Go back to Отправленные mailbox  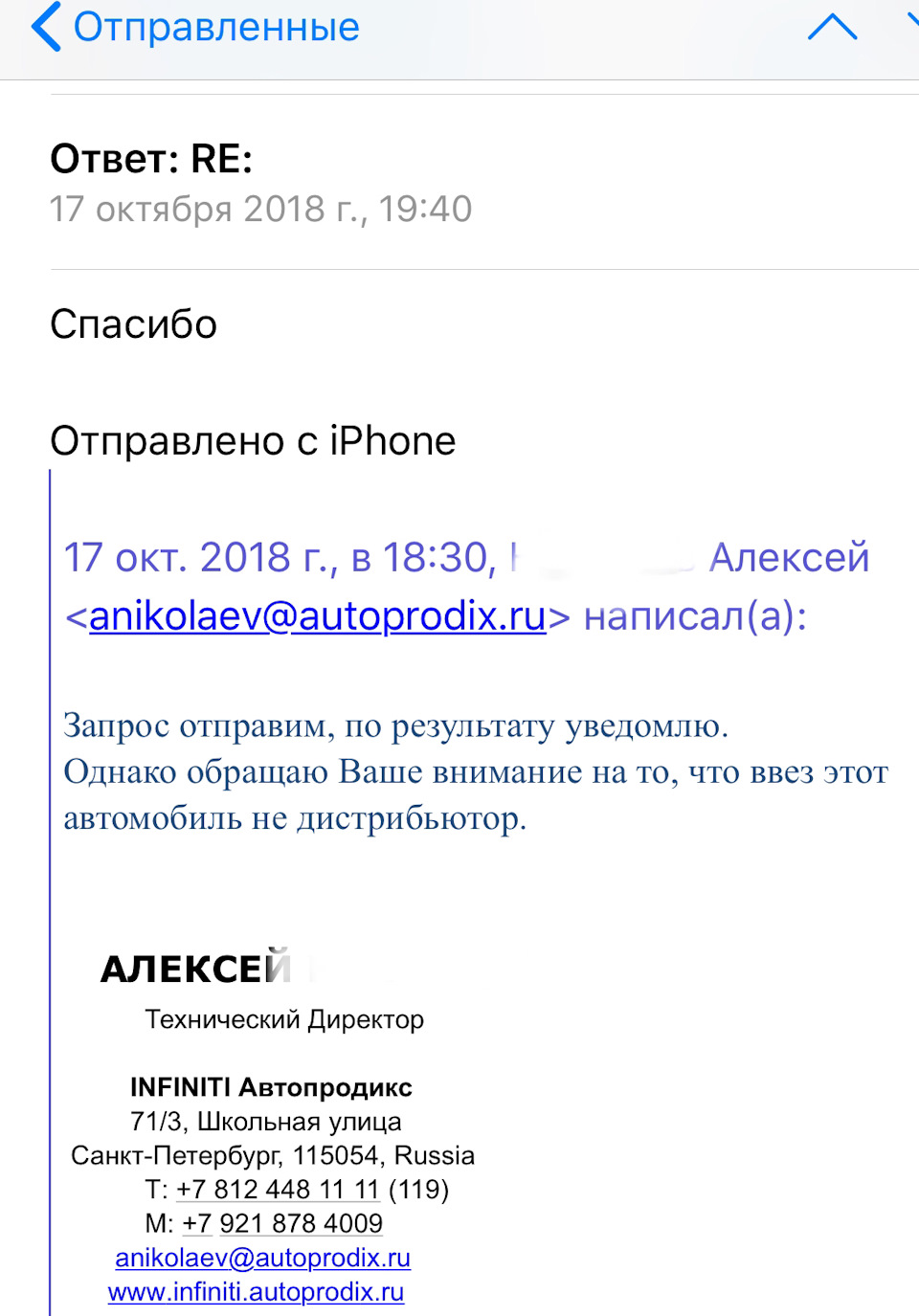coord(196,27)
